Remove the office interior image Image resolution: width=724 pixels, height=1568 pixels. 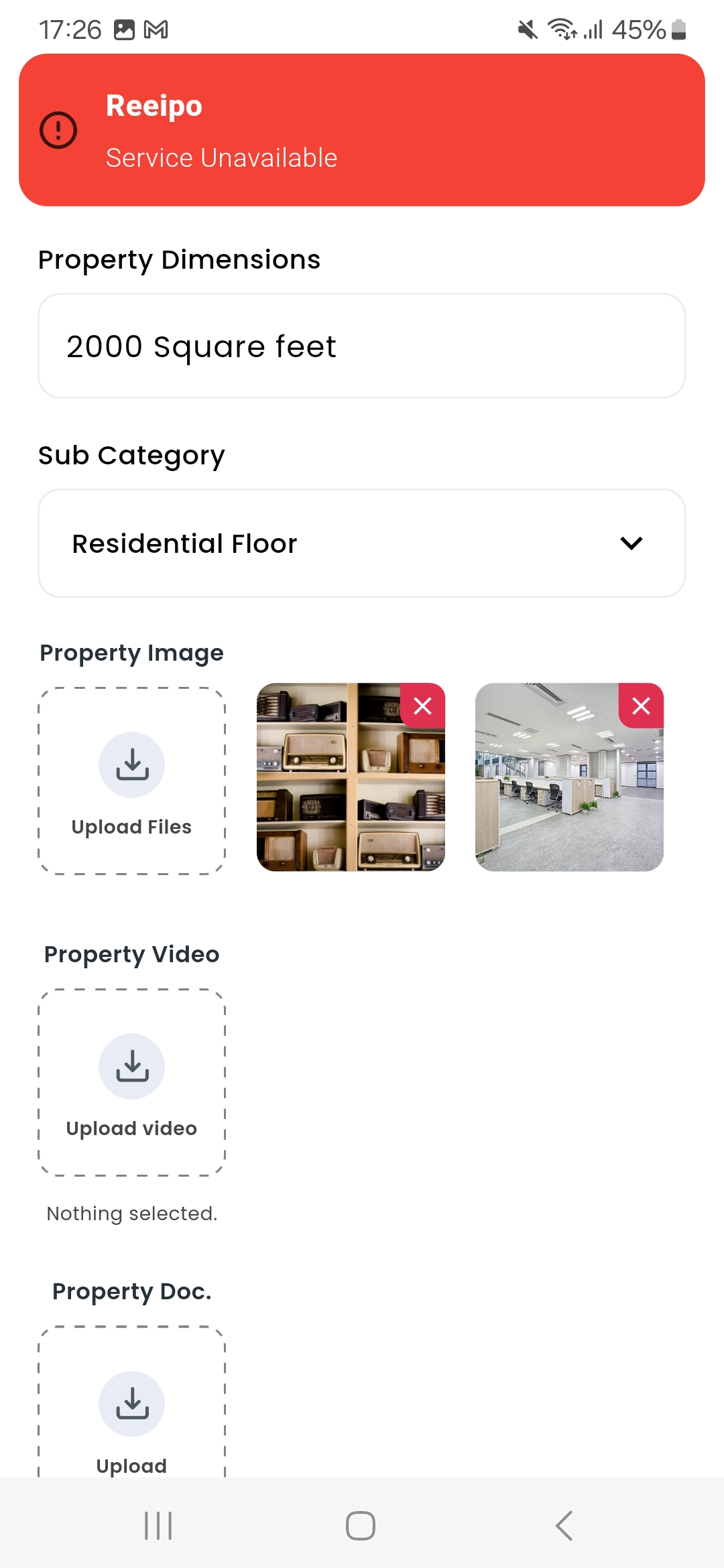pyautogui.click(x=641, y=706)
